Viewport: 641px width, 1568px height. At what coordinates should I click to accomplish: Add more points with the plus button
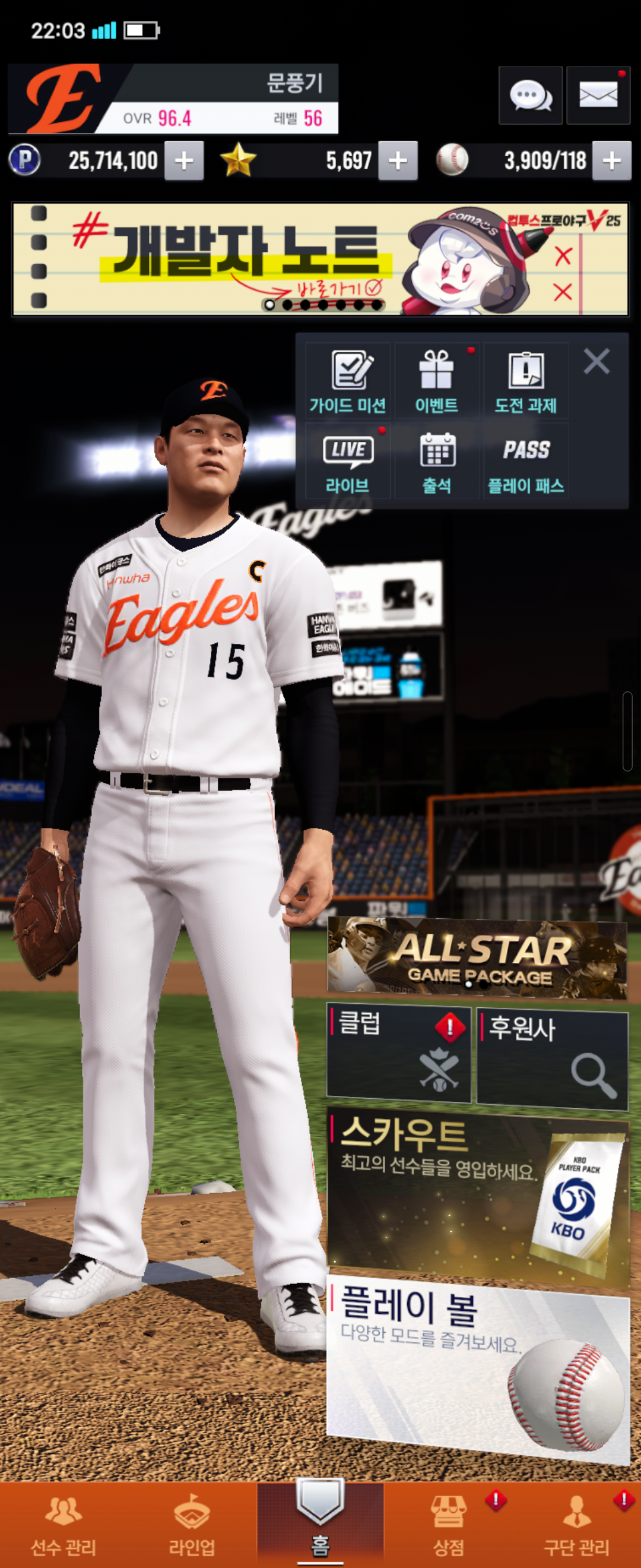pyautogui.click(x=183, y=161)
